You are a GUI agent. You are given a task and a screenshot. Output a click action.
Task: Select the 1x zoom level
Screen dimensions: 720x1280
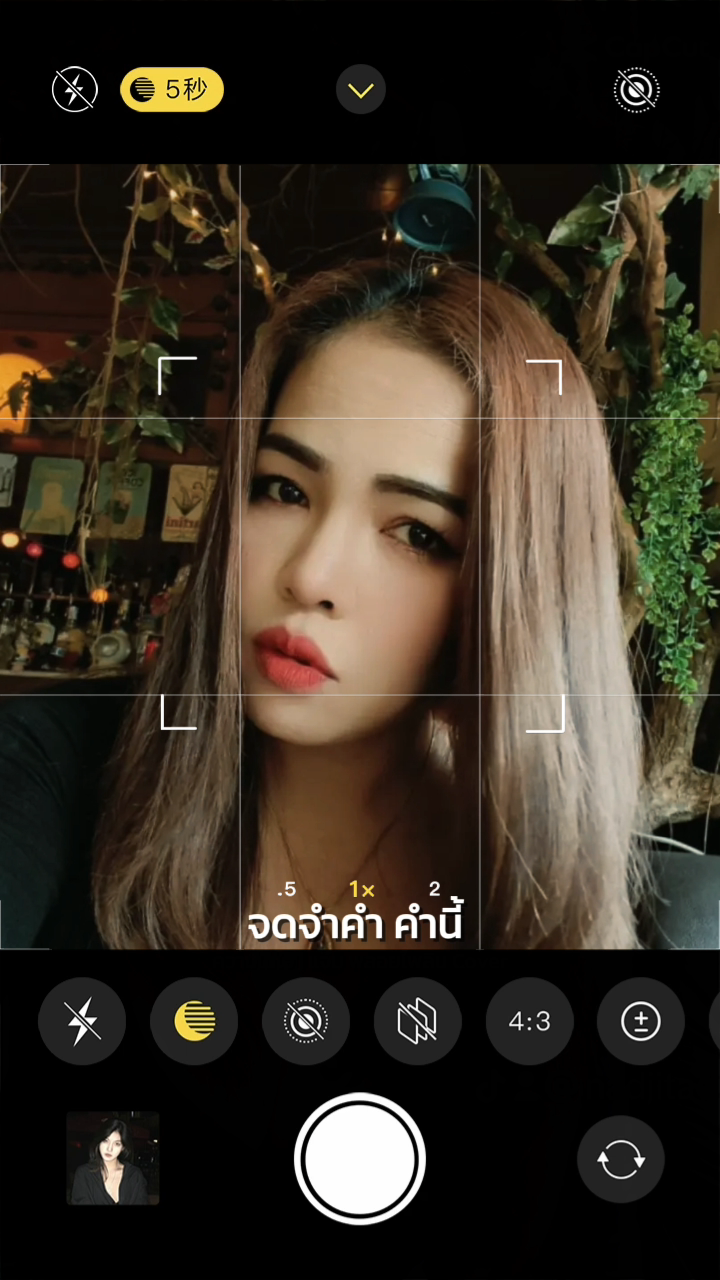click(361, 889)
